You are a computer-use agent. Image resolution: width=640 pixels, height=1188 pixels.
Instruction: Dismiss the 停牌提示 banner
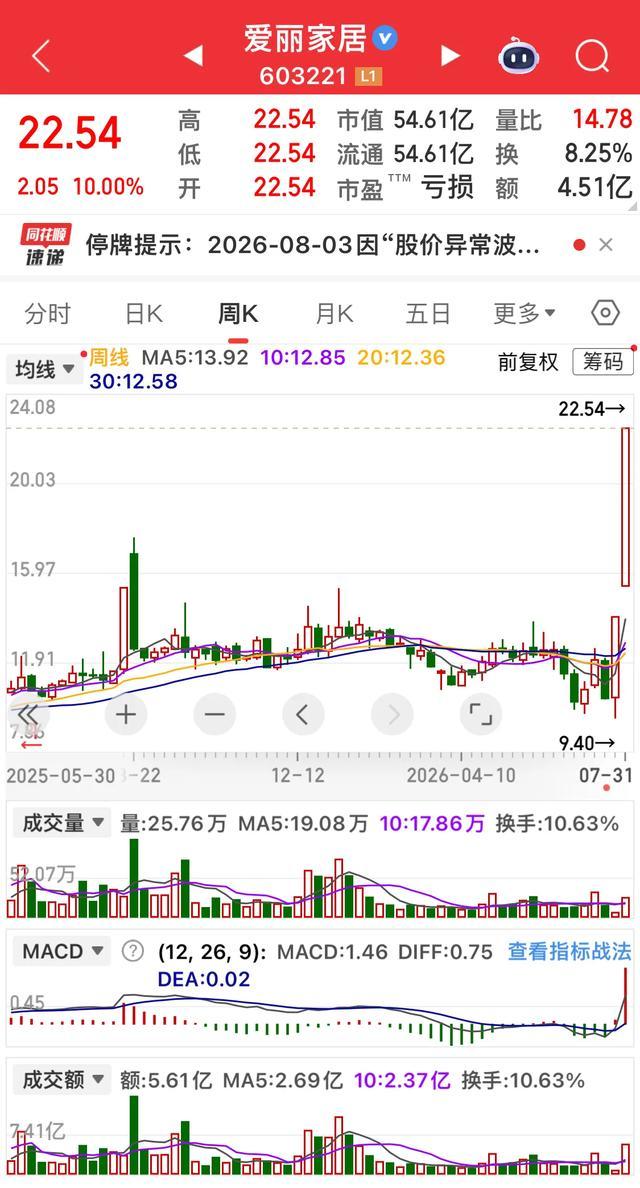click(605, 245)
